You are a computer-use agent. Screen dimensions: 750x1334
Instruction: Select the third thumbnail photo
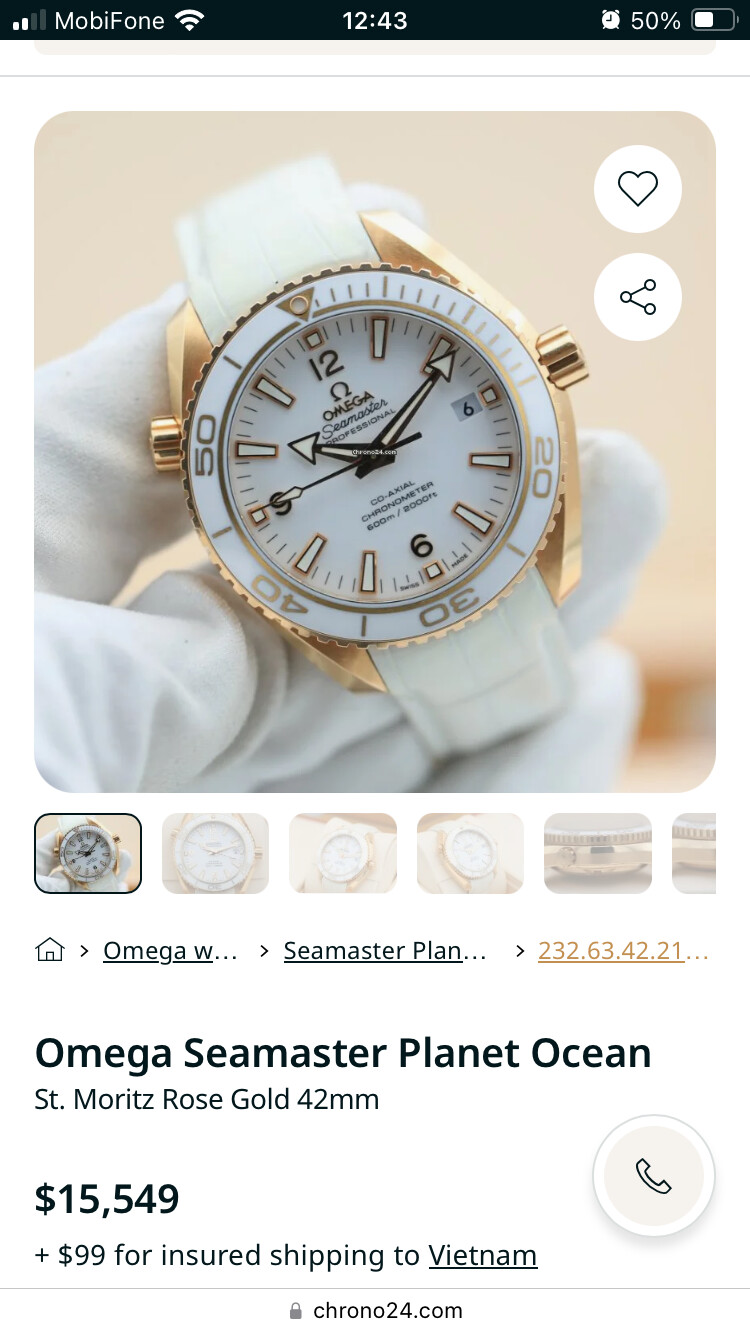(343, 853)
